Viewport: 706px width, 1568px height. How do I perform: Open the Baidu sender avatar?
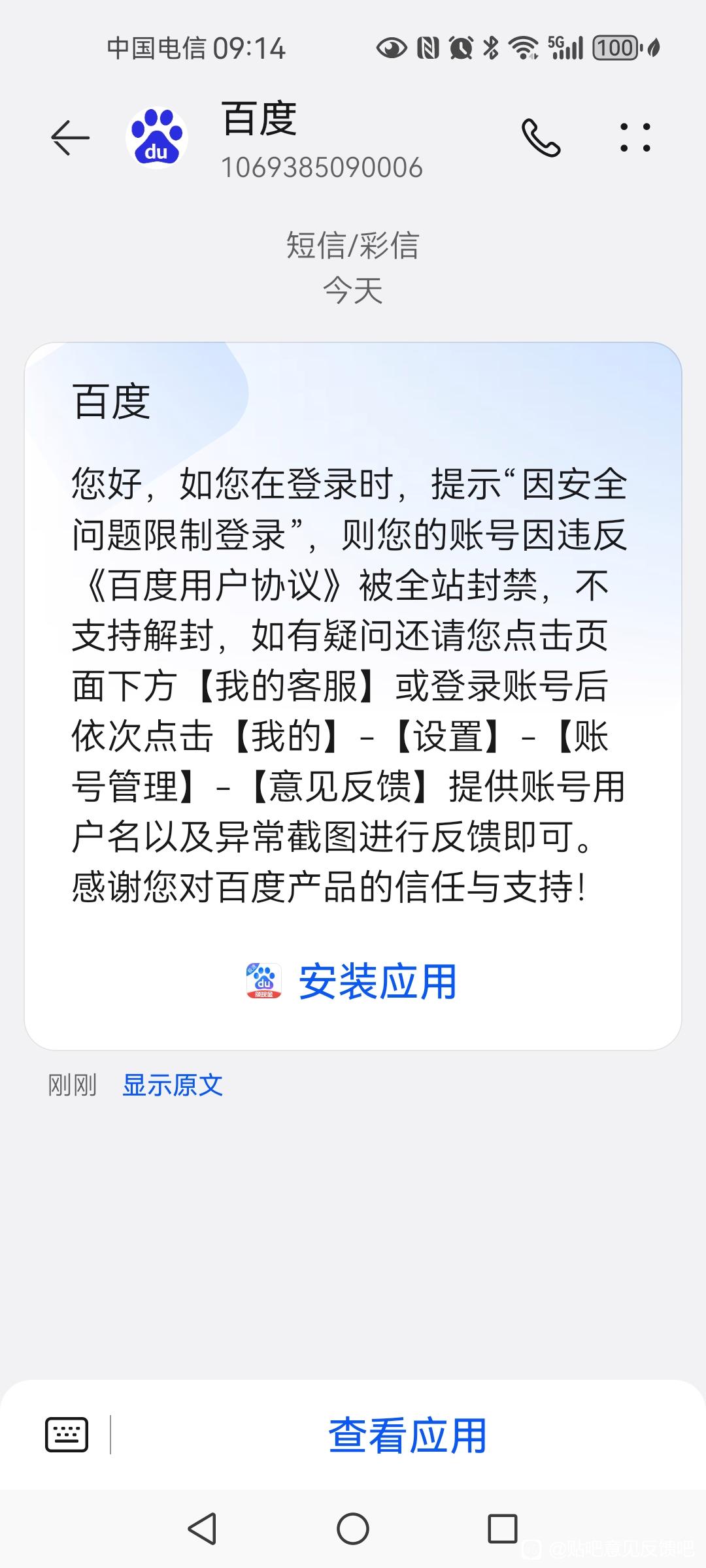(157, 138)
